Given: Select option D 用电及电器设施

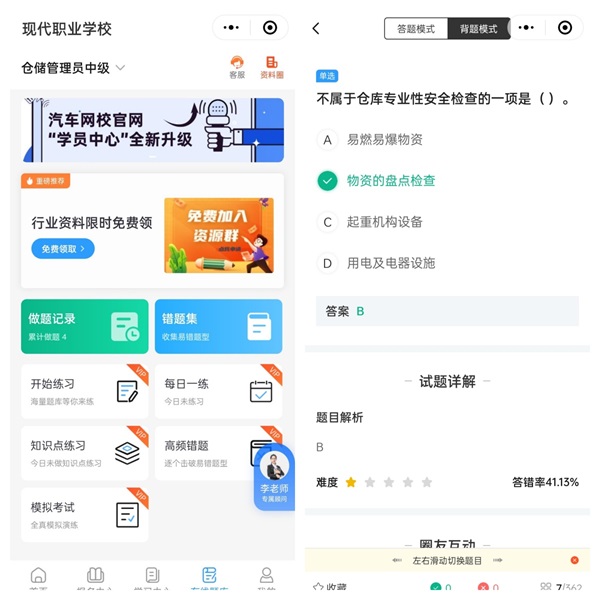Looking at the screenshot, I should (390, 263).
